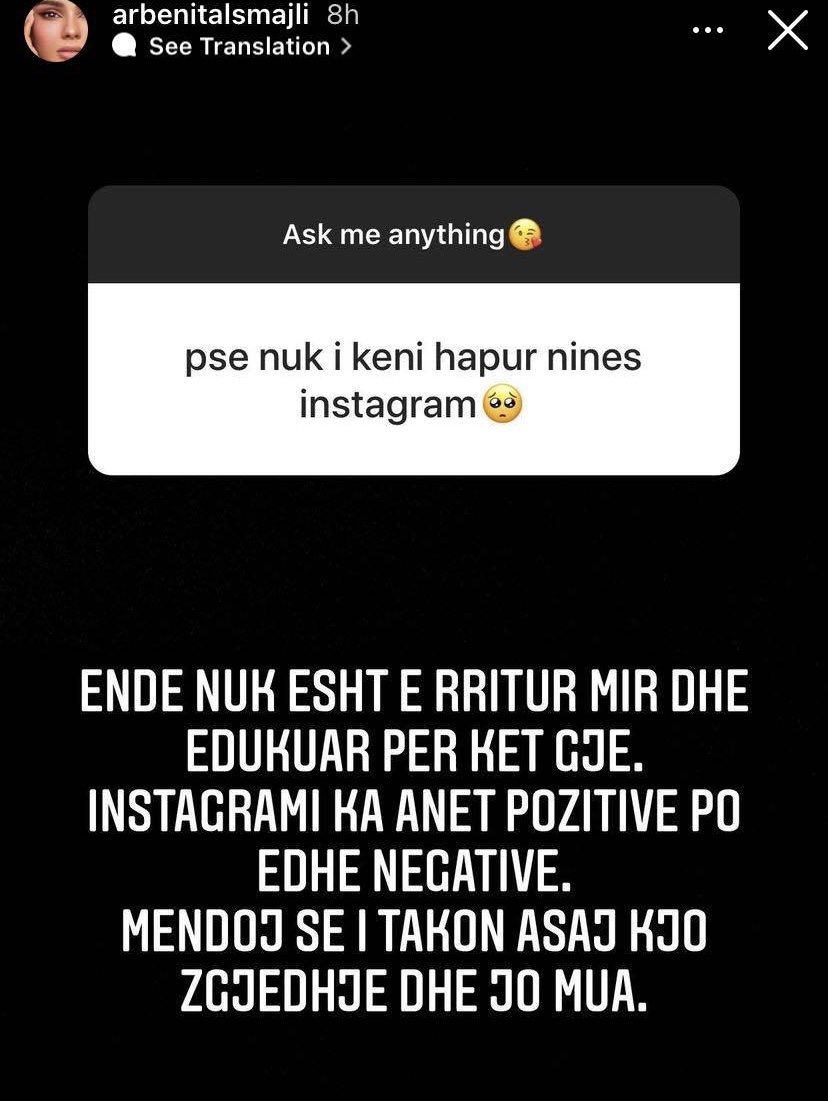Tap See Translation link
The image size is (828, 1101).
click(x=238, y=47)
